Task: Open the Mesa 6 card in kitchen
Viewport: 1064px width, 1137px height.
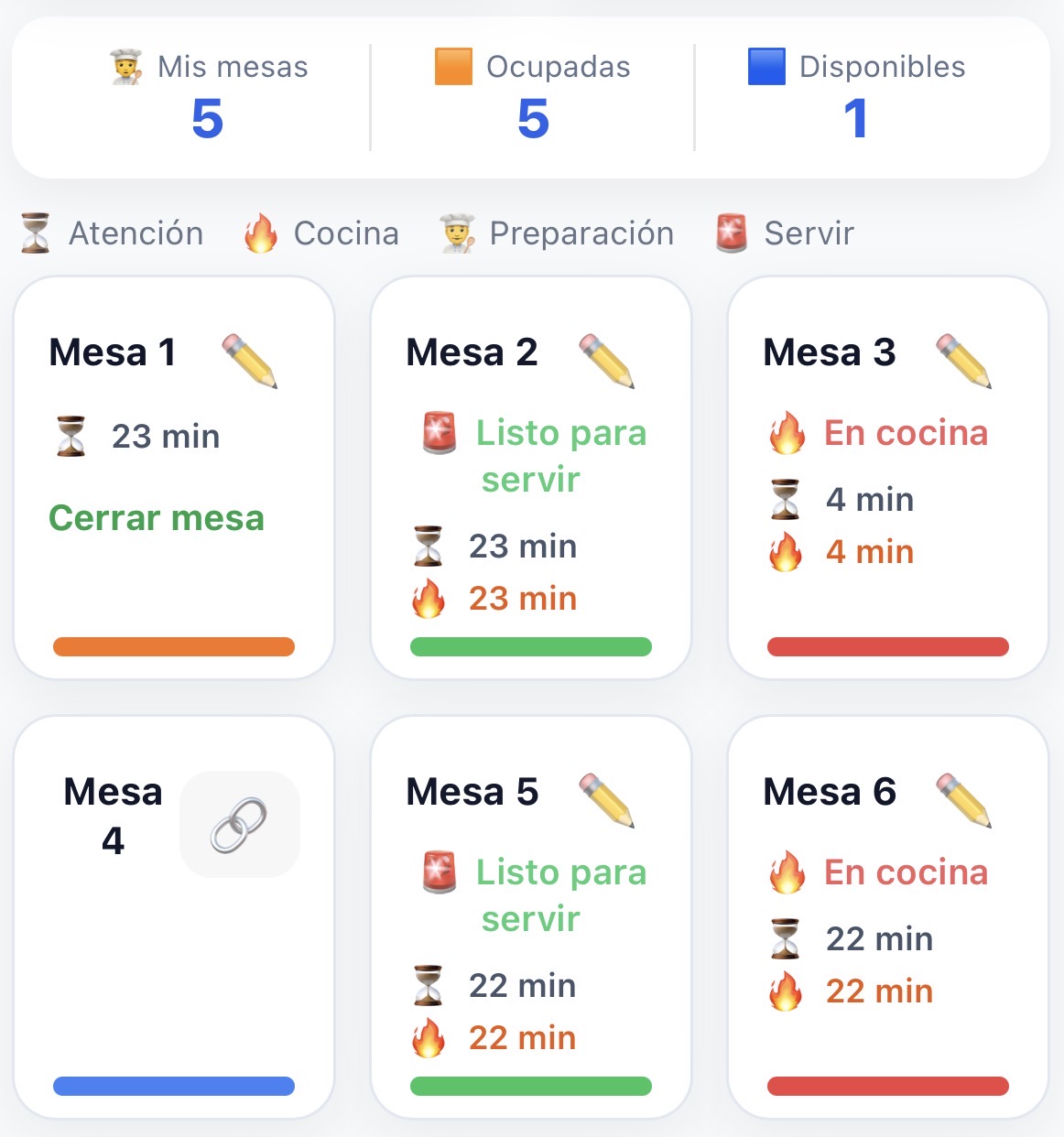Action: coord(888,917)
